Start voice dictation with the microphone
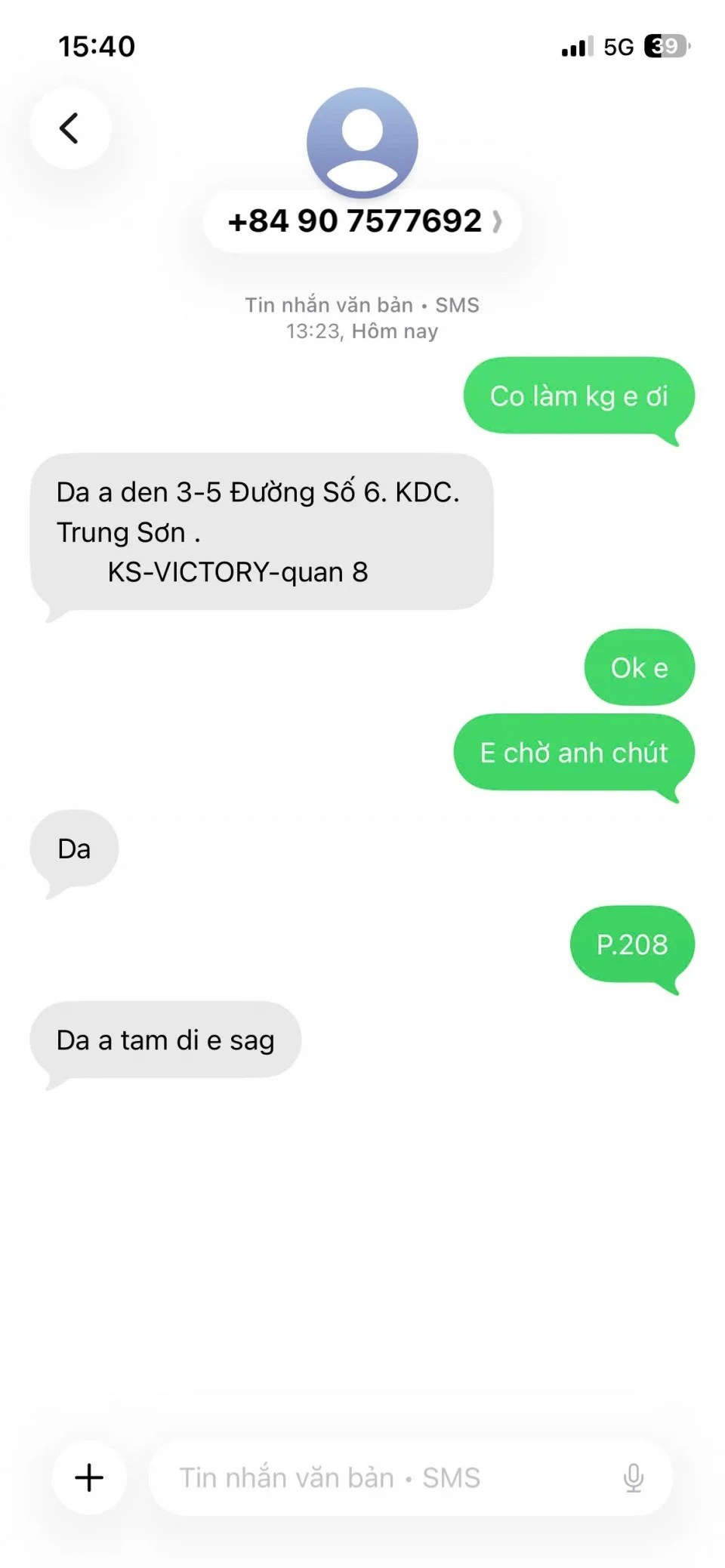The image size is (725, 1568). 633,1477
